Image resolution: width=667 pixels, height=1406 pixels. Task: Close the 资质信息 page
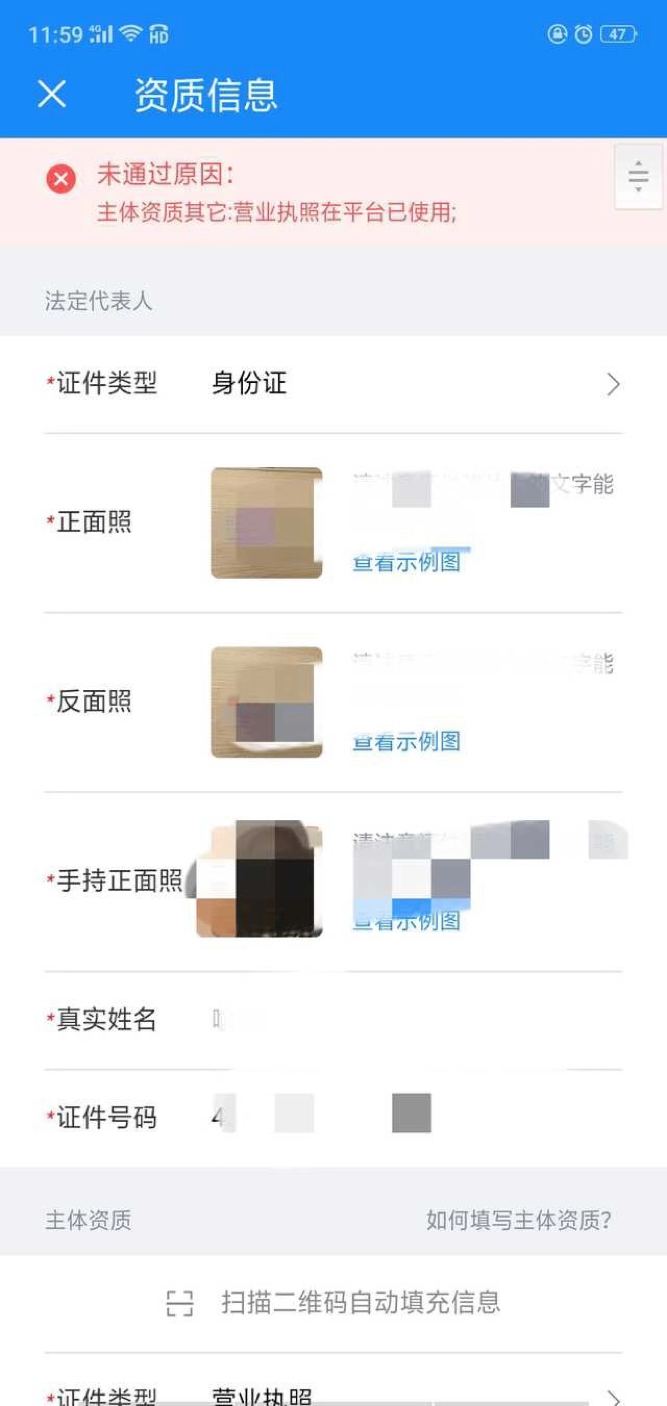click(52, 95)
